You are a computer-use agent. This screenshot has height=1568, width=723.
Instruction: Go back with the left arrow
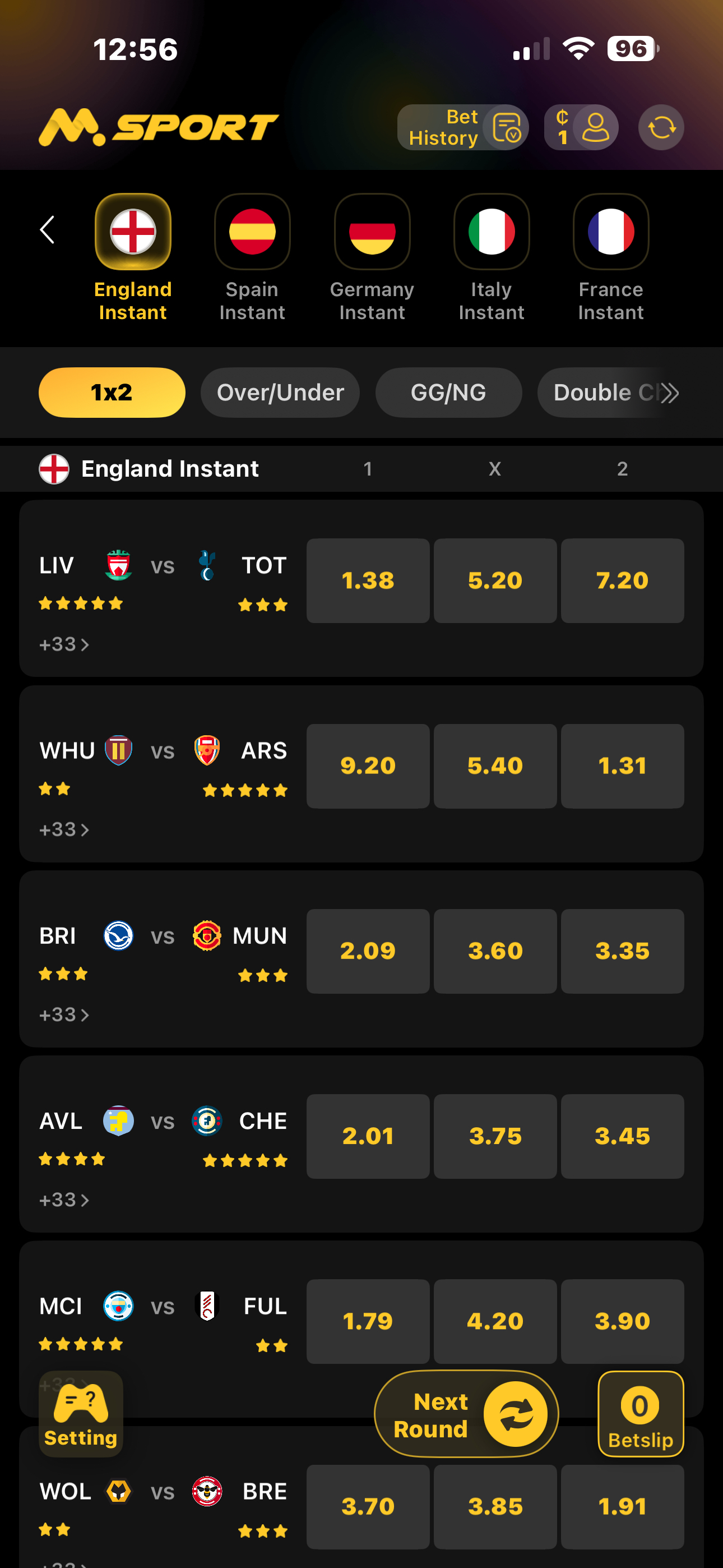48,230
